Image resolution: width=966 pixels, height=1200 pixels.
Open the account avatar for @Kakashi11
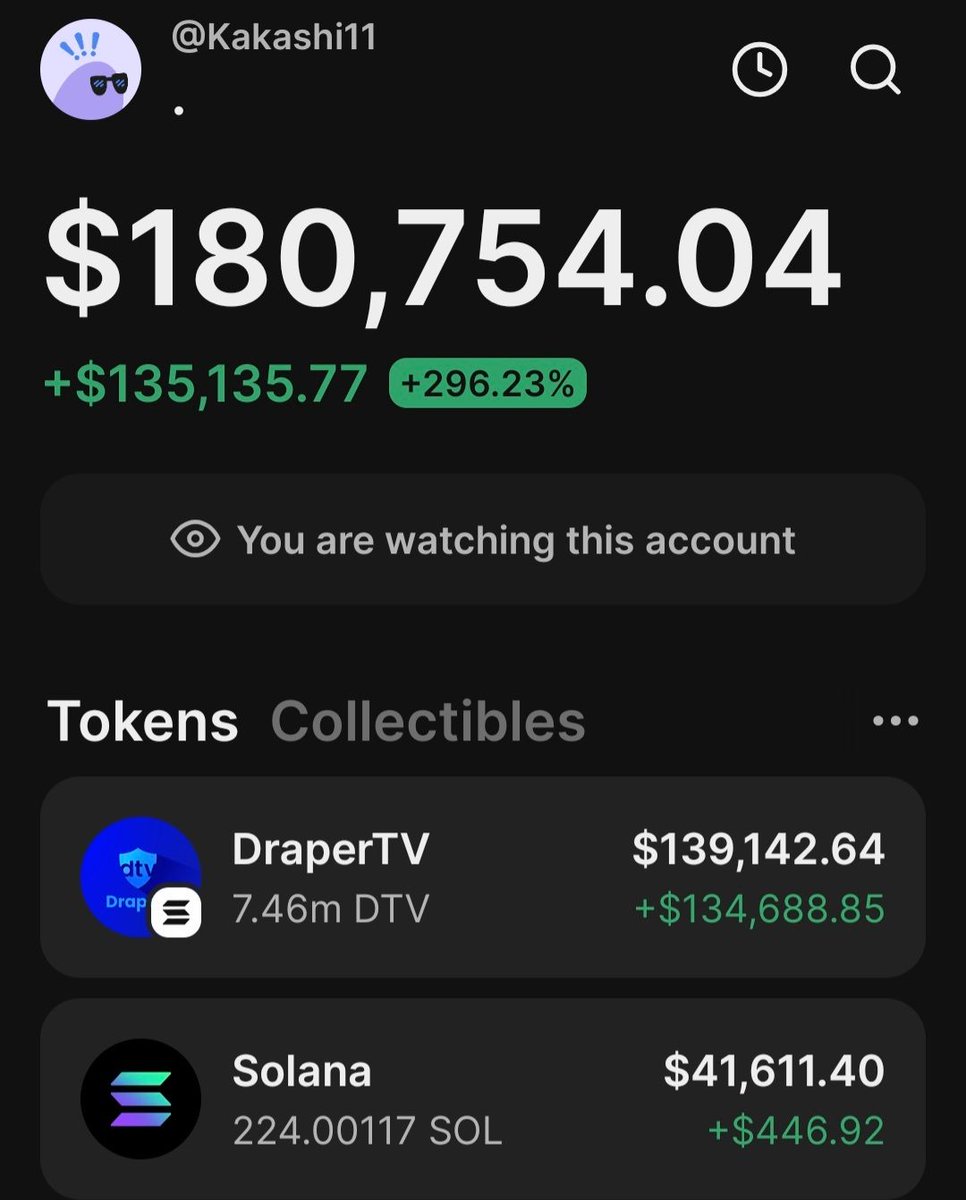pos(90,69)
